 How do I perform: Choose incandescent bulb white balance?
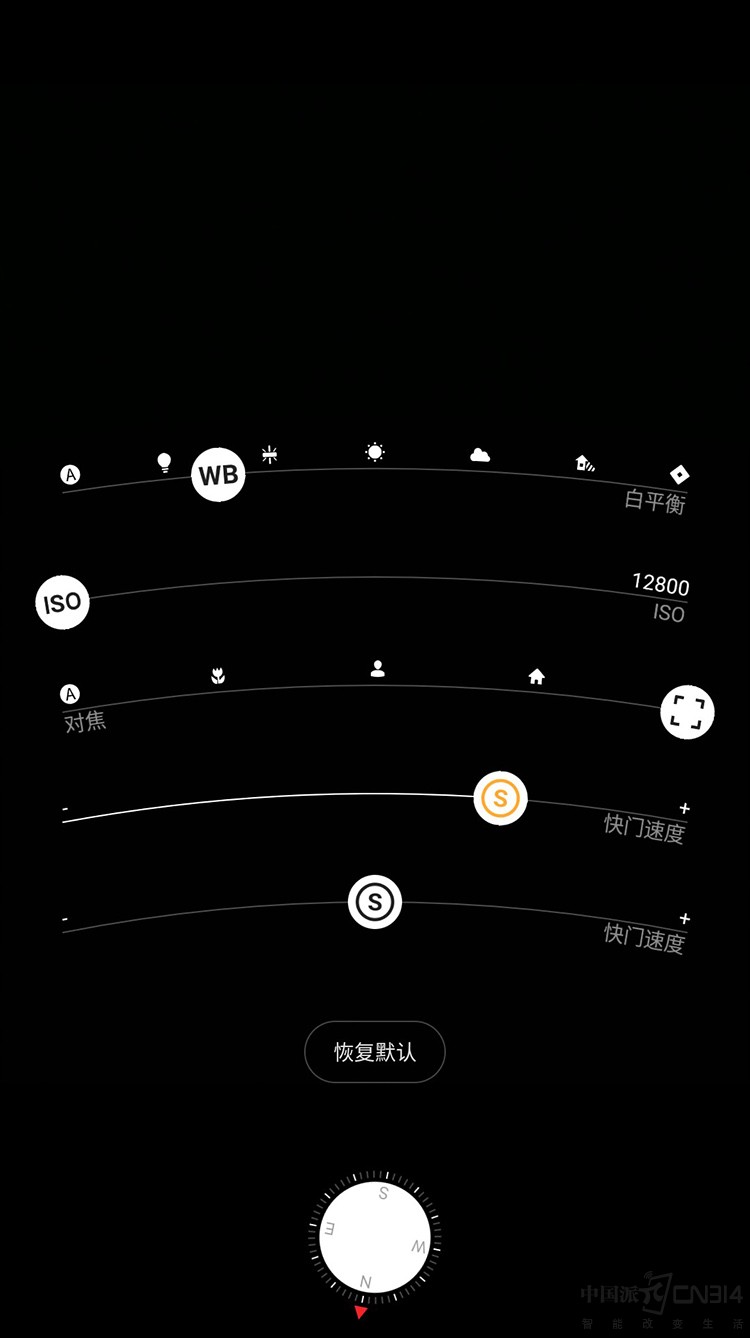tap(164, 462)
